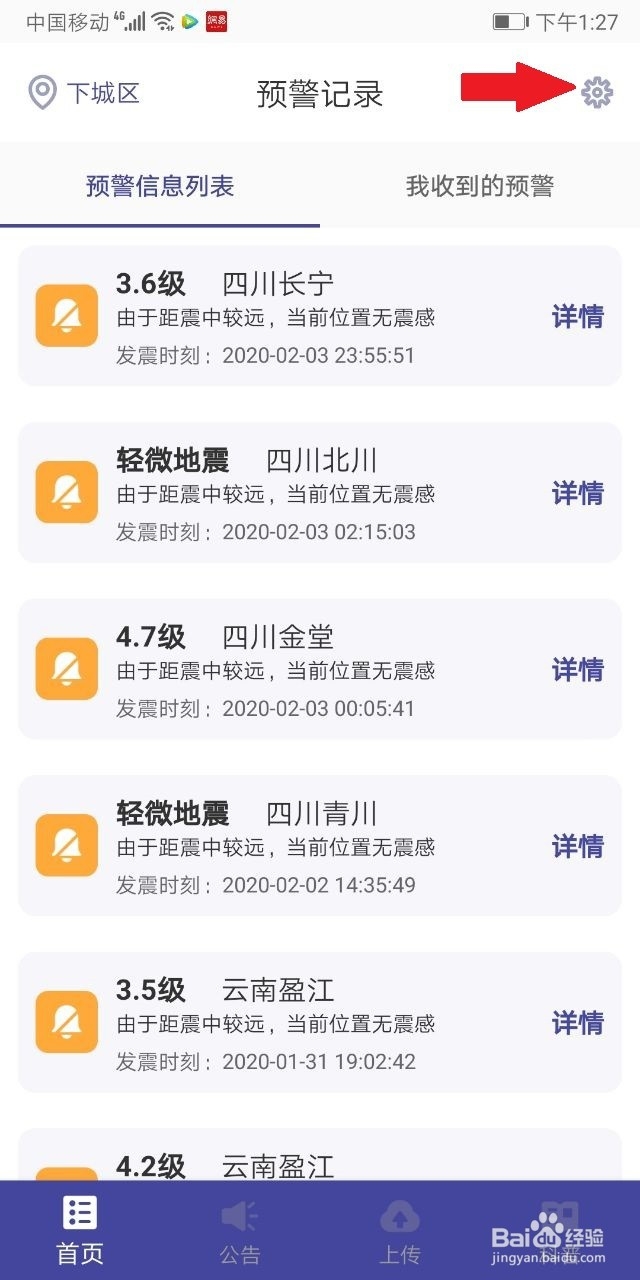
Task: Go to the 首页 tab
Action: (x=80, y=1230)
